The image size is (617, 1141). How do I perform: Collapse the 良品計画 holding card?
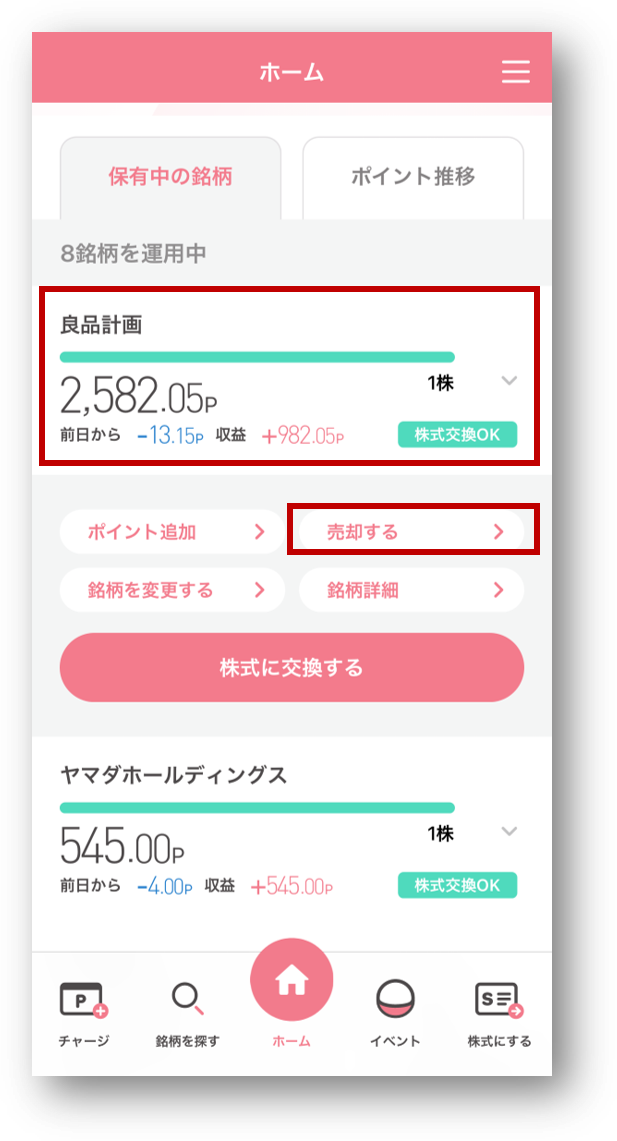[x=509, y=381]
